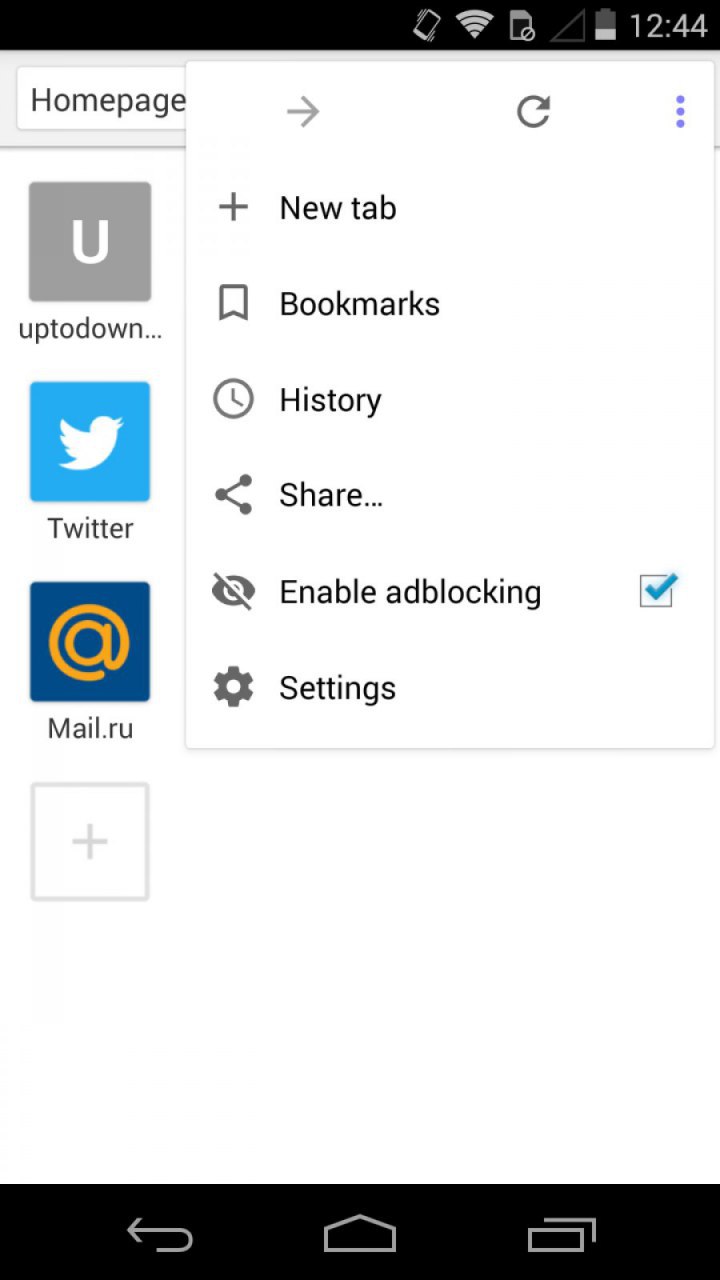
Task: Open a New tab
Action: coord(338,208)
